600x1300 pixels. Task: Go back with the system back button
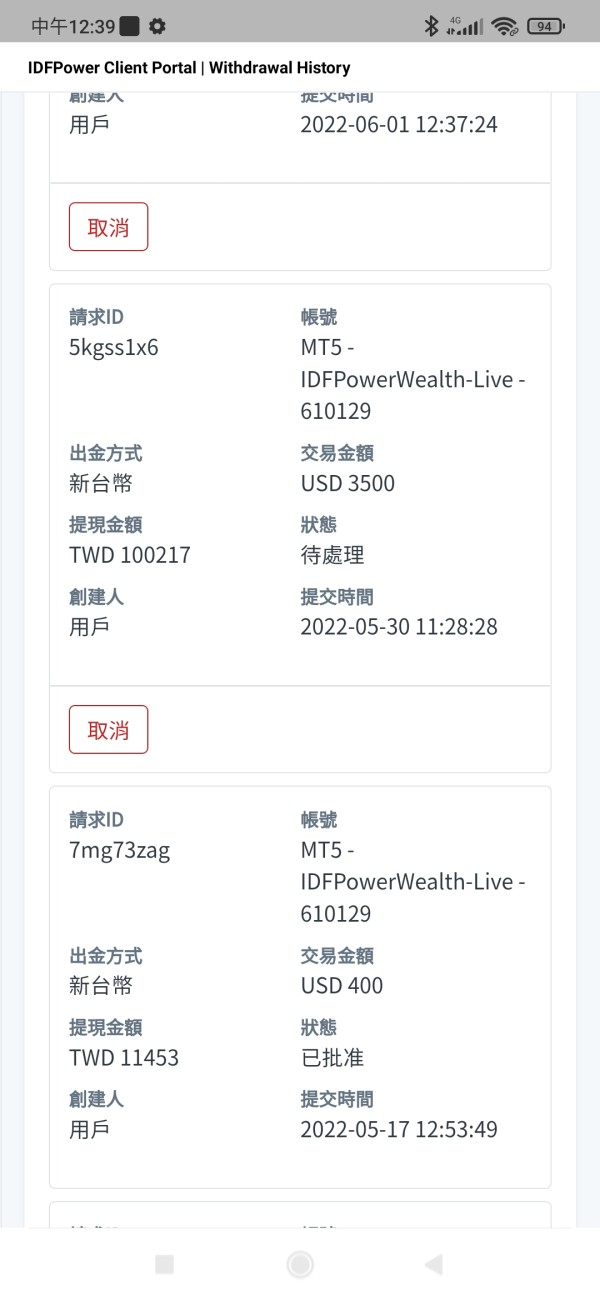point(433,1265)
